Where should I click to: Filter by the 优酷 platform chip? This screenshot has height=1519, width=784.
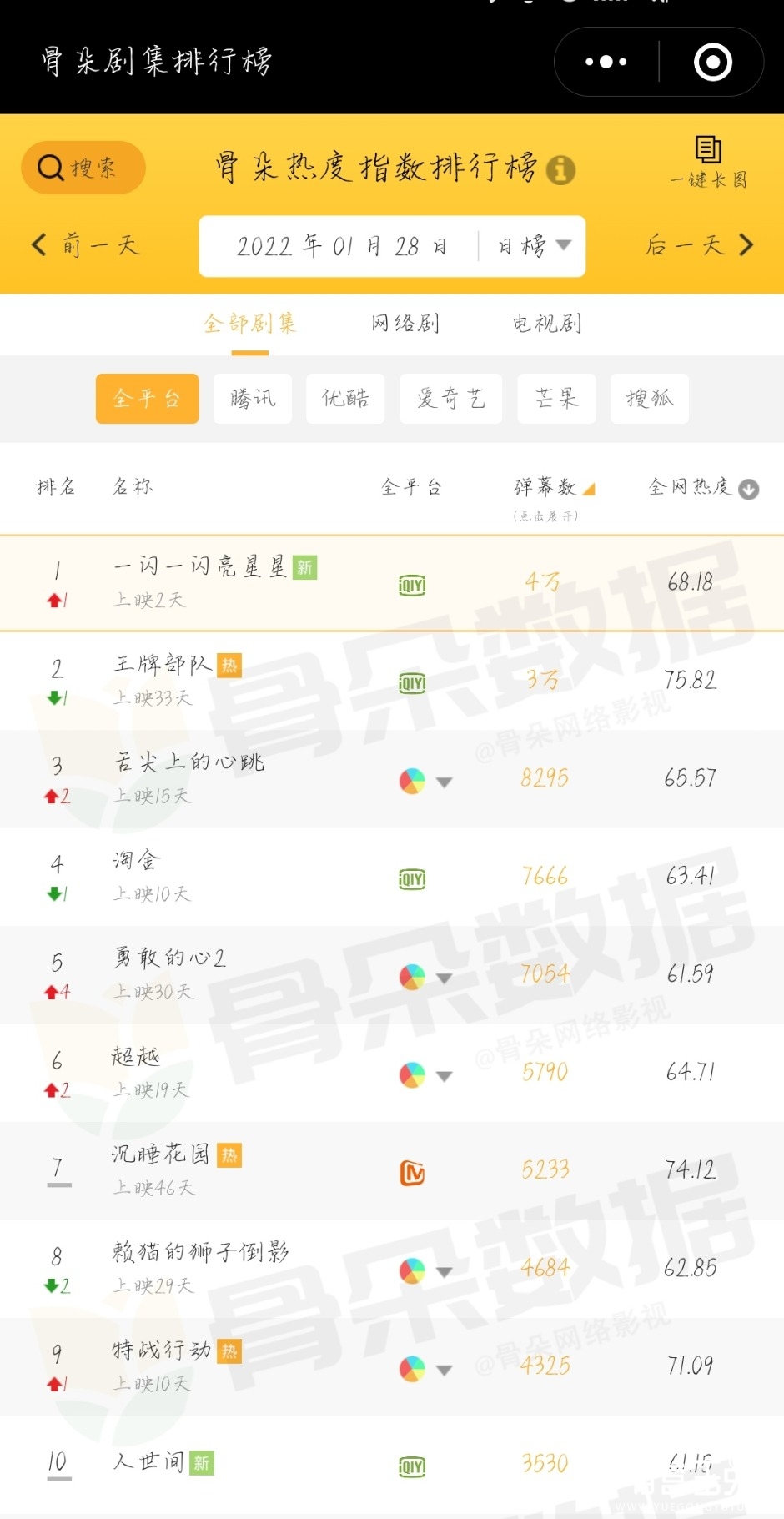[x=345, y=399]
